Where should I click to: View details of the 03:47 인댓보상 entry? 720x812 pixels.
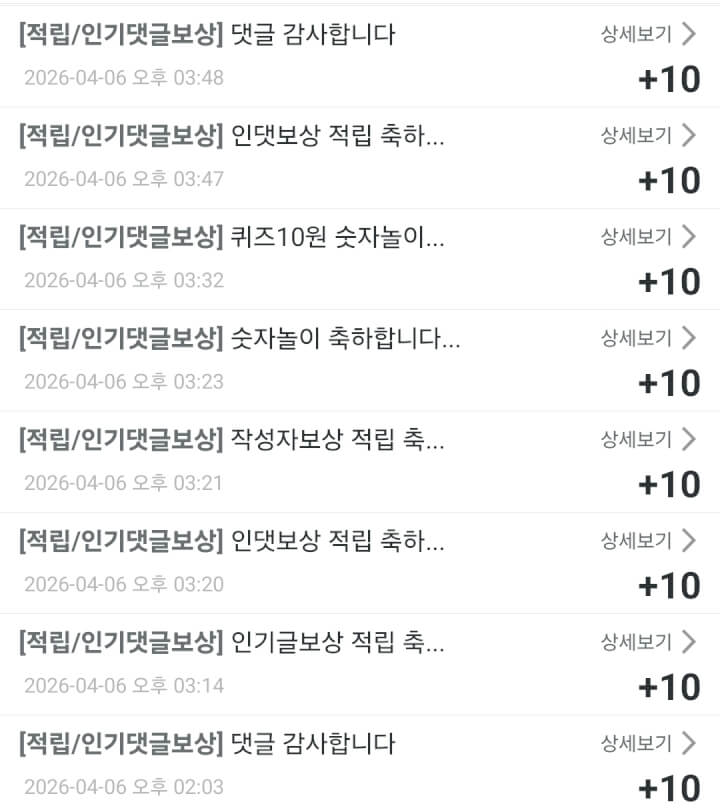648,135
